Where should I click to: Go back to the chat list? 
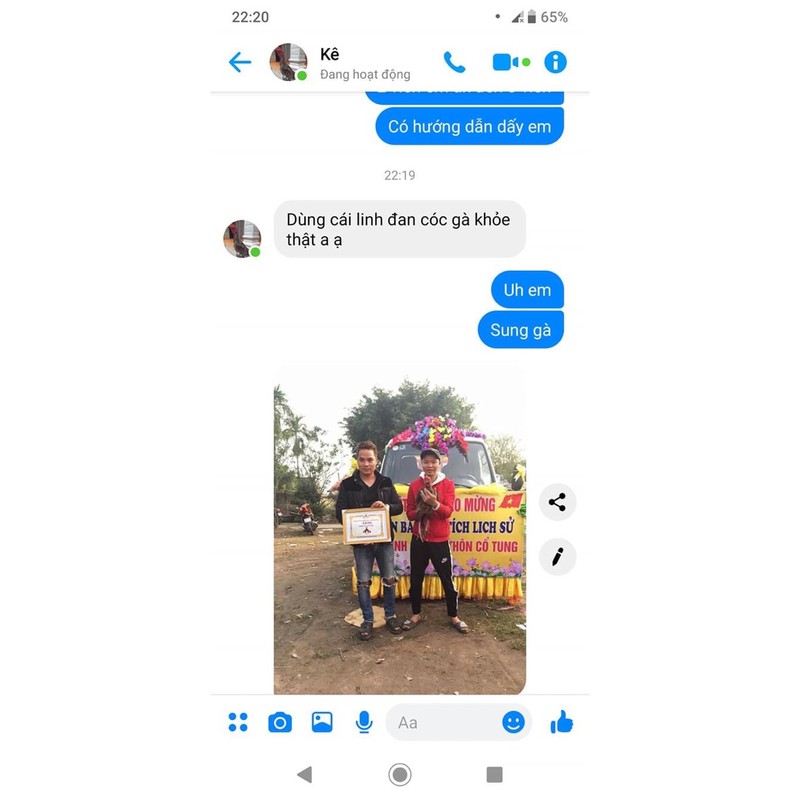point(240,63)
